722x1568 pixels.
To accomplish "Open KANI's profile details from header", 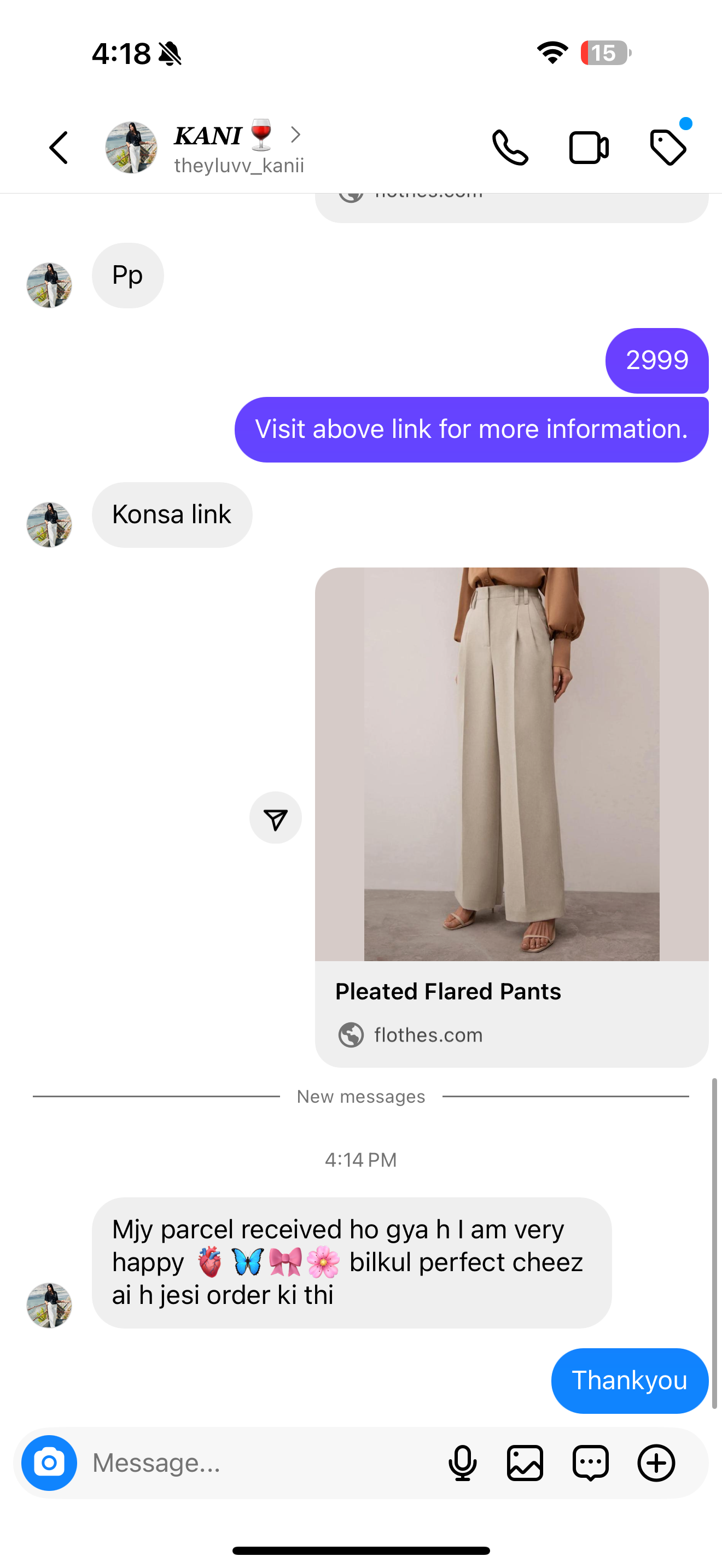I will tap(237, 148).
